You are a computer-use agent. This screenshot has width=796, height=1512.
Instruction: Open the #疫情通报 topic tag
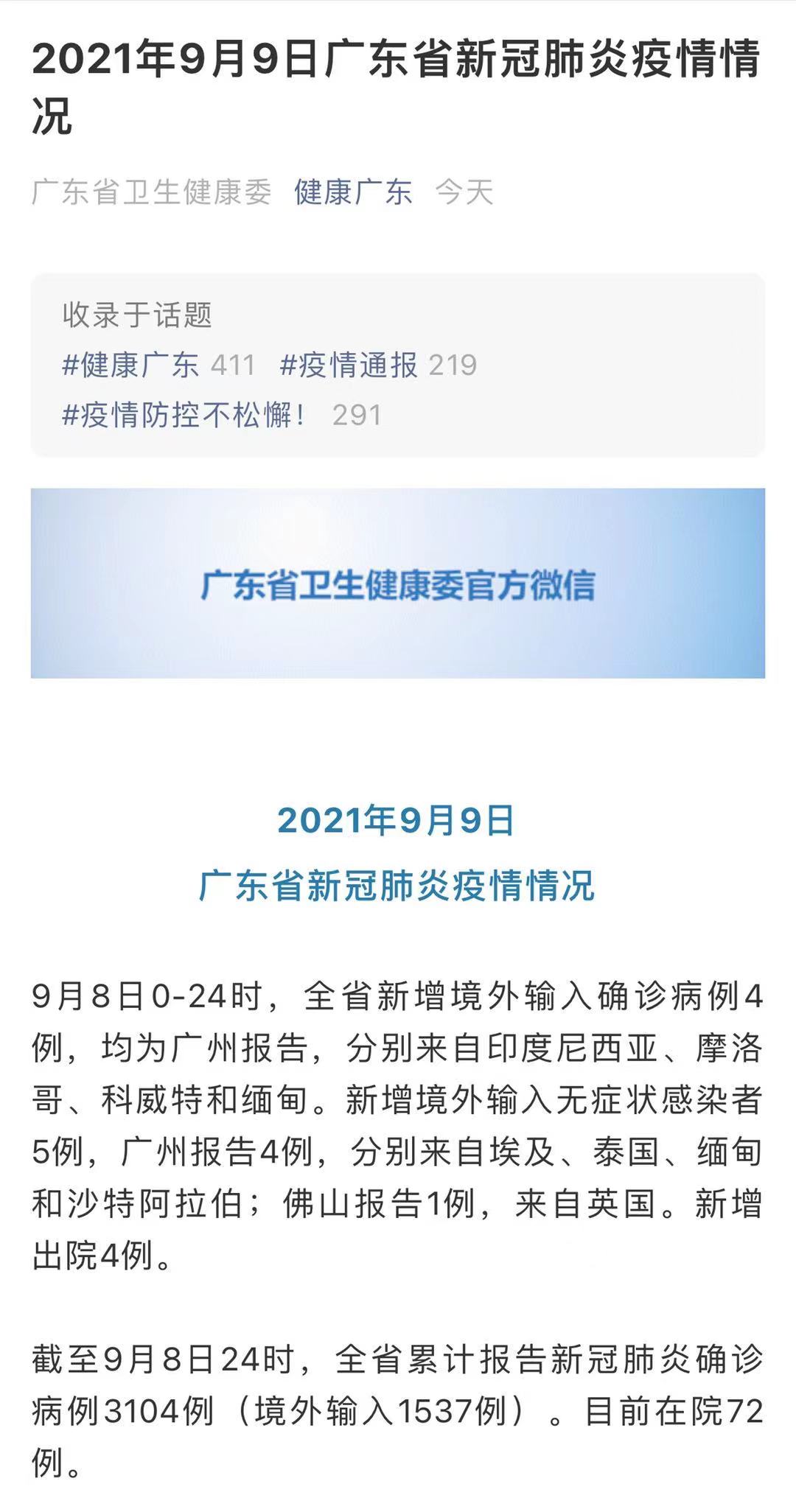coord(349,365)
